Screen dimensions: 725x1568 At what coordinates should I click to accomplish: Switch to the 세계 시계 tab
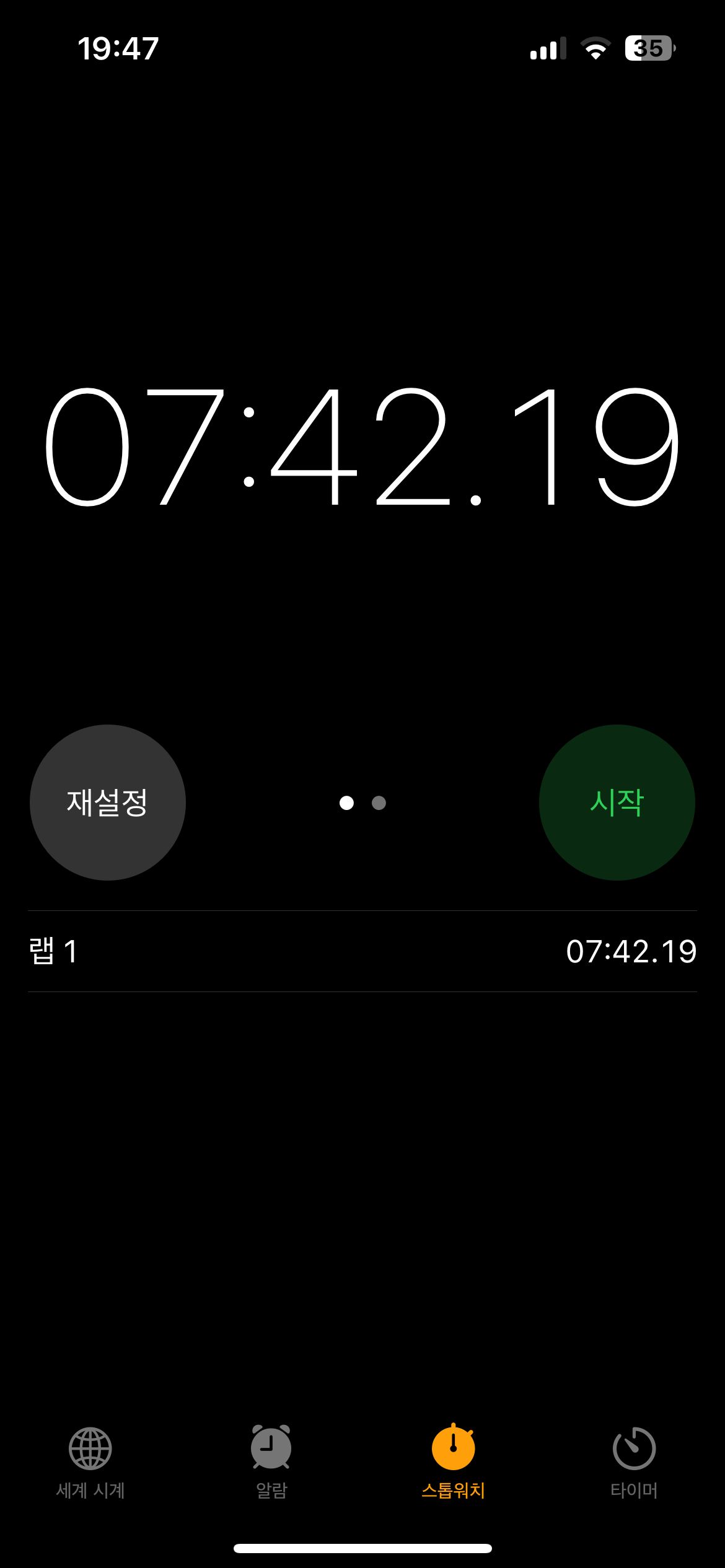pyautogui.click(x=90, y=1461)
